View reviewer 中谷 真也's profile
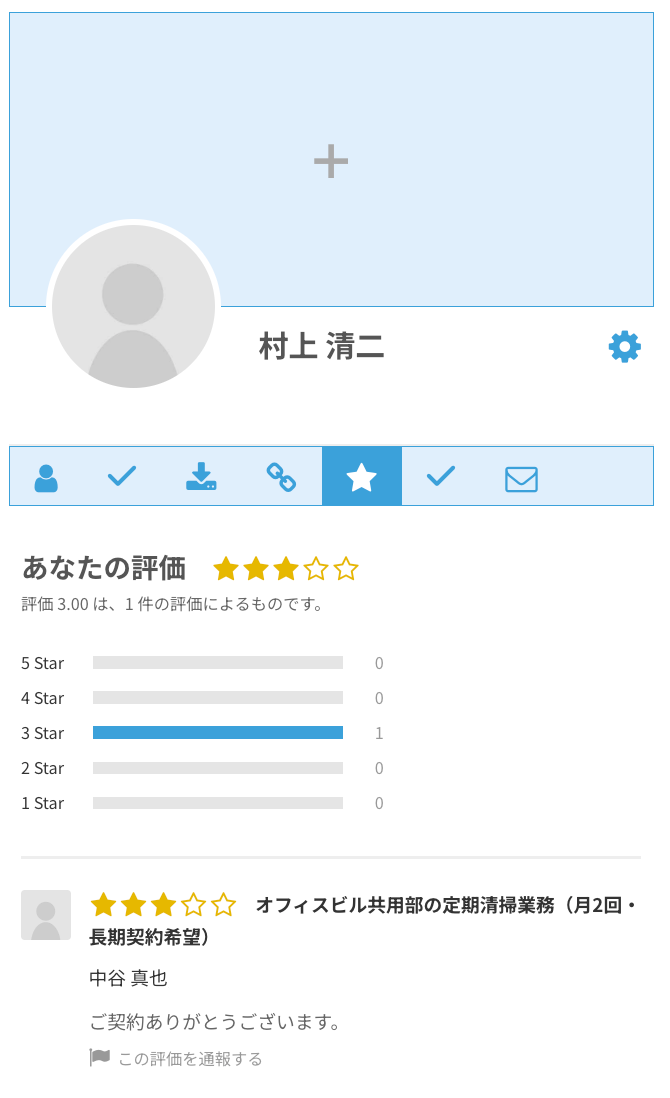 coord(128,978)
